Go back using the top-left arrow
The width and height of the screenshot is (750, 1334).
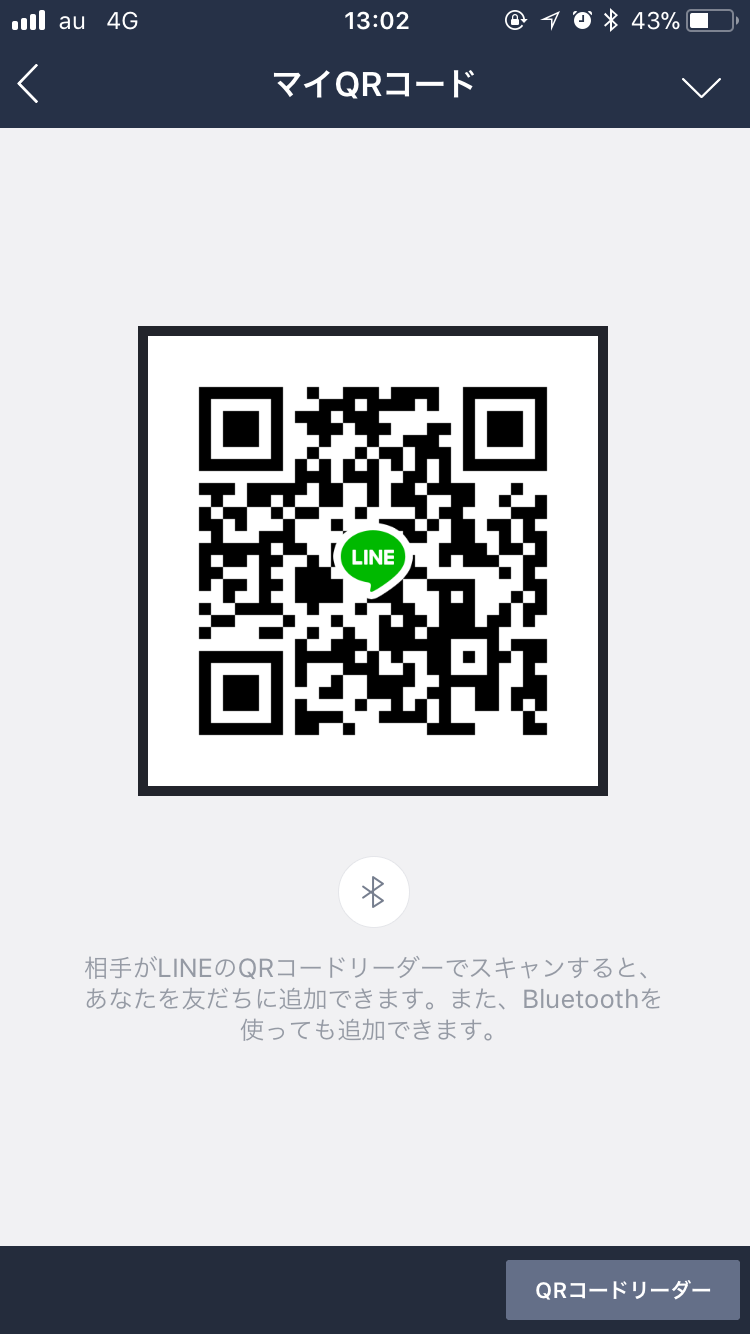pos(28,84)
